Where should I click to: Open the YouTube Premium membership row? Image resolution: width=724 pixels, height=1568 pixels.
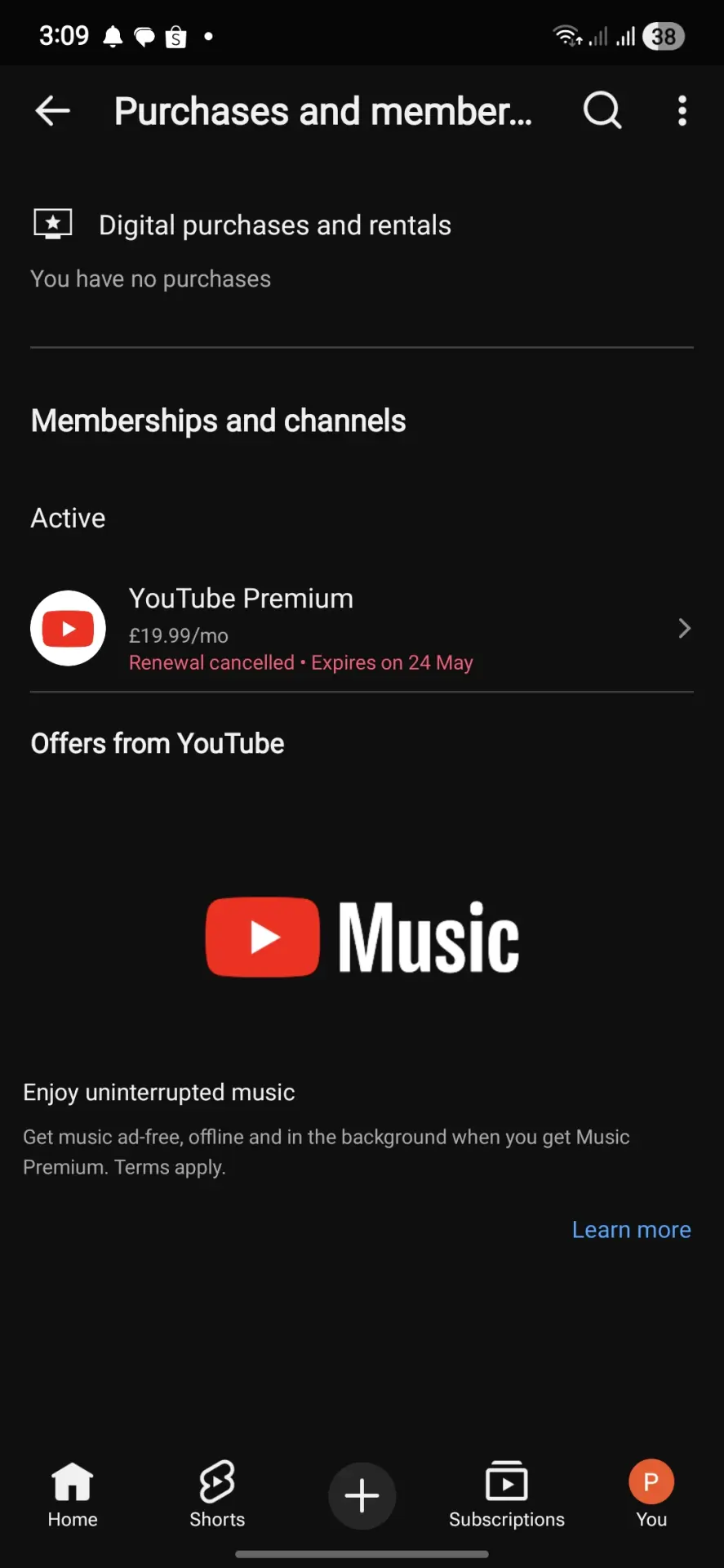[362, 628]
